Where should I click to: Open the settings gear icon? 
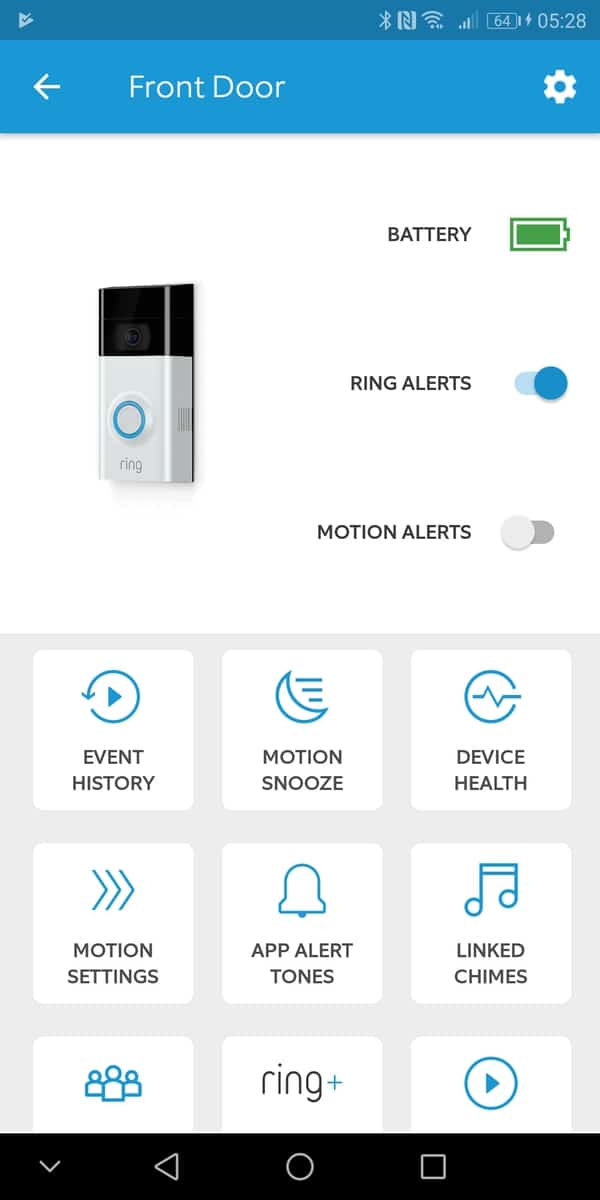559,87
